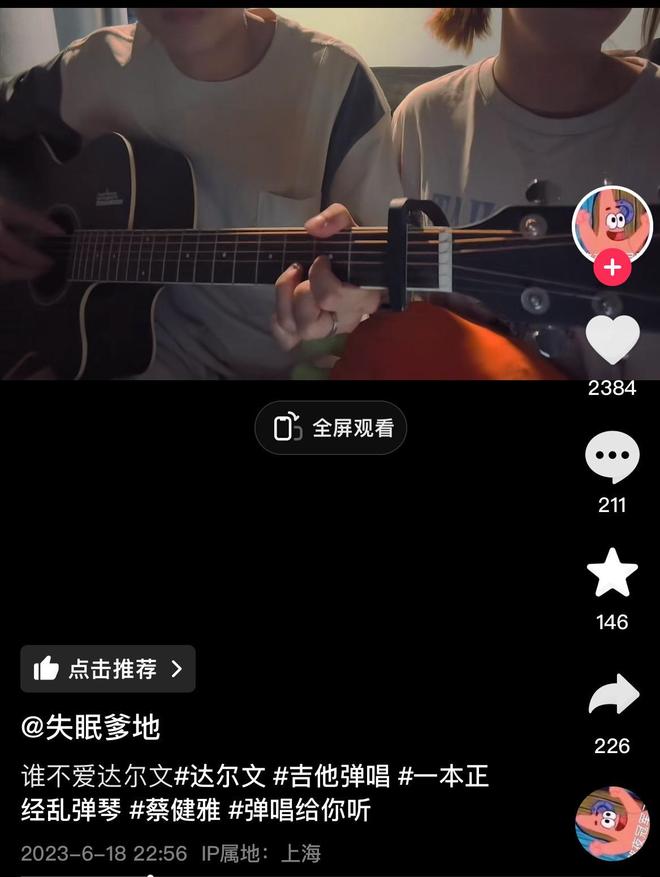Share this video with the arrow icon

612,696
